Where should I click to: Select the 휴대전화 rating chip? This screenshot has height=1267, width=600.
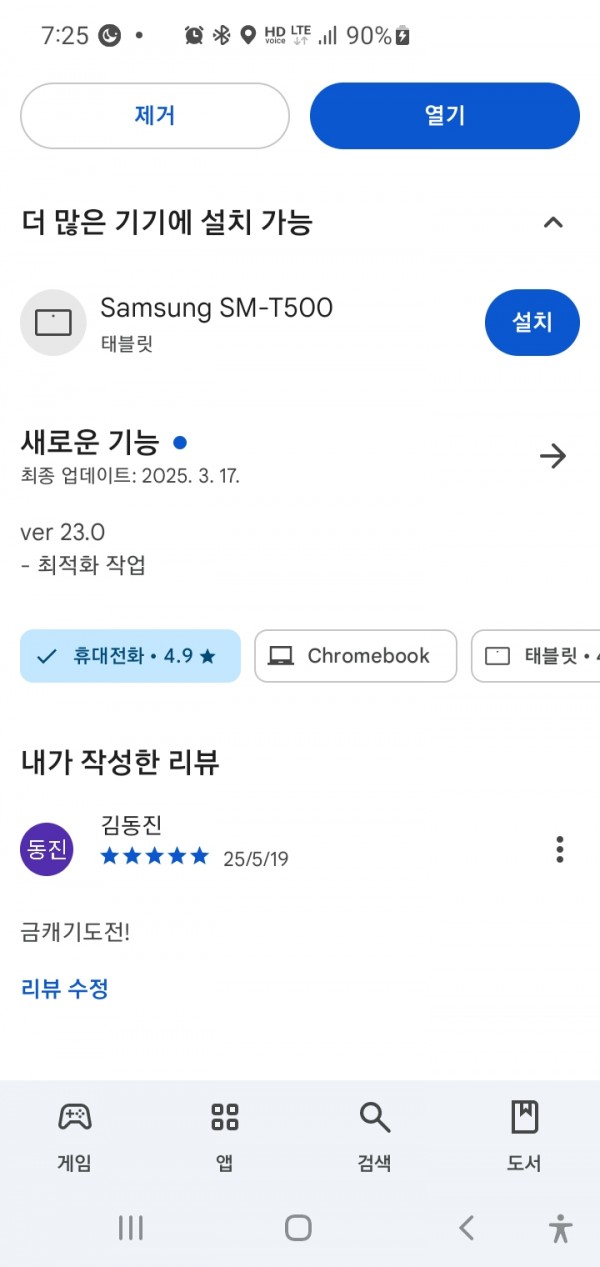(x=130, y=656)
